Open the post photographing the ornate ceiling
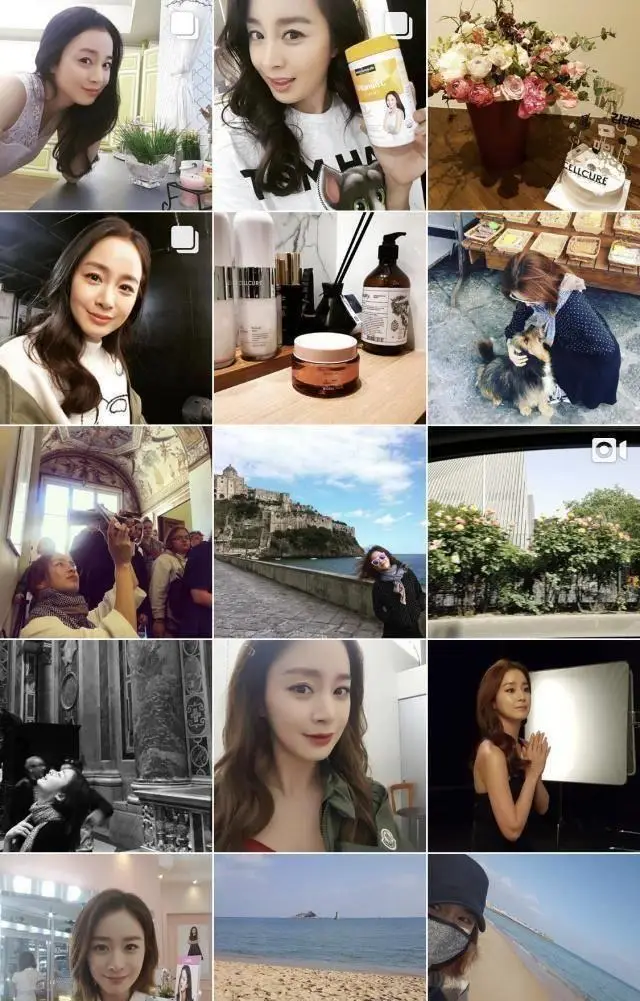 [x=105, y=532]
